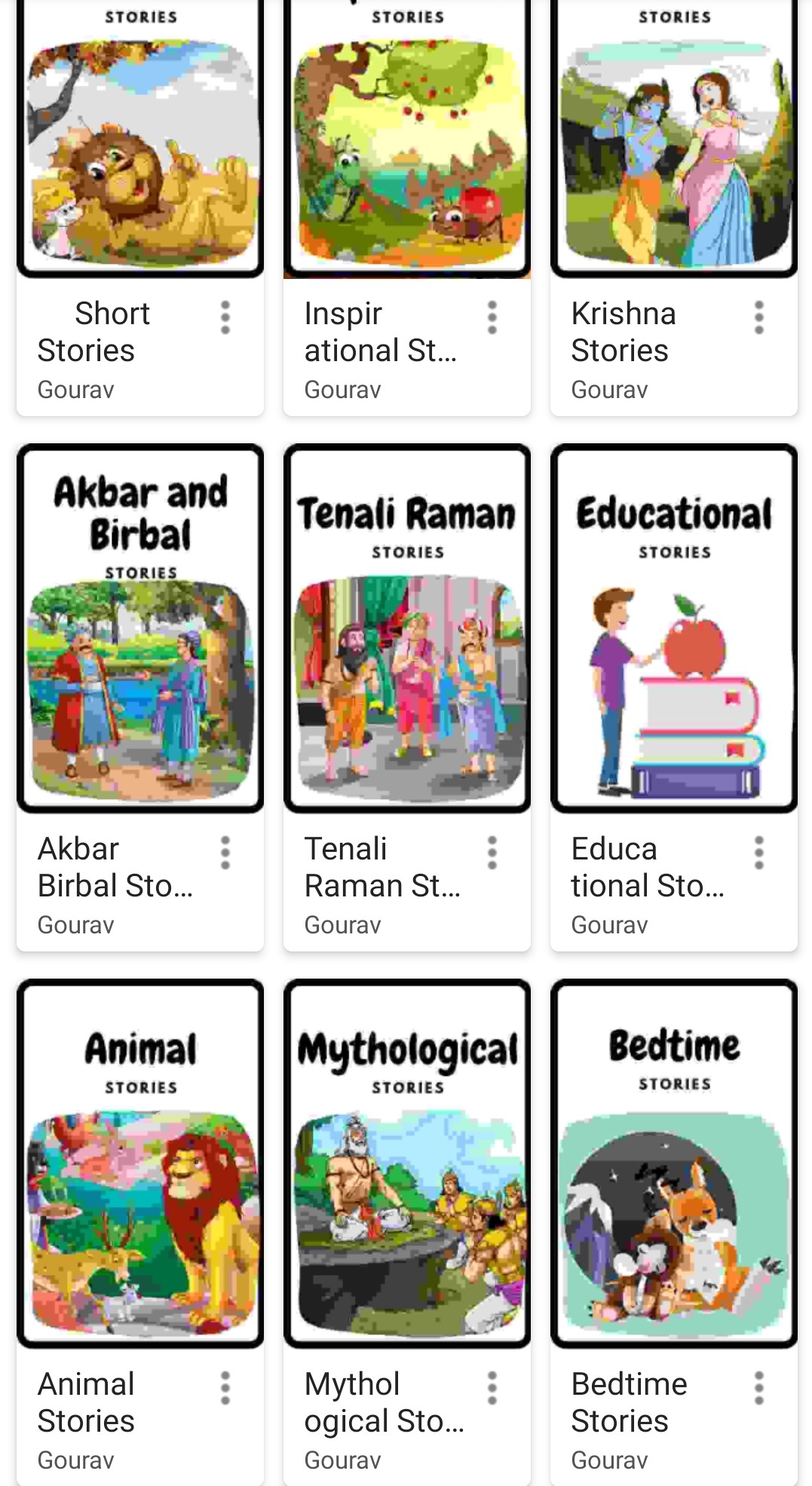Image resolution: width=812 pixels, height=1486 pixels.
Task: Tap the three-dot menu for Bedtime Stories
Action: (x=759, y=1388)
